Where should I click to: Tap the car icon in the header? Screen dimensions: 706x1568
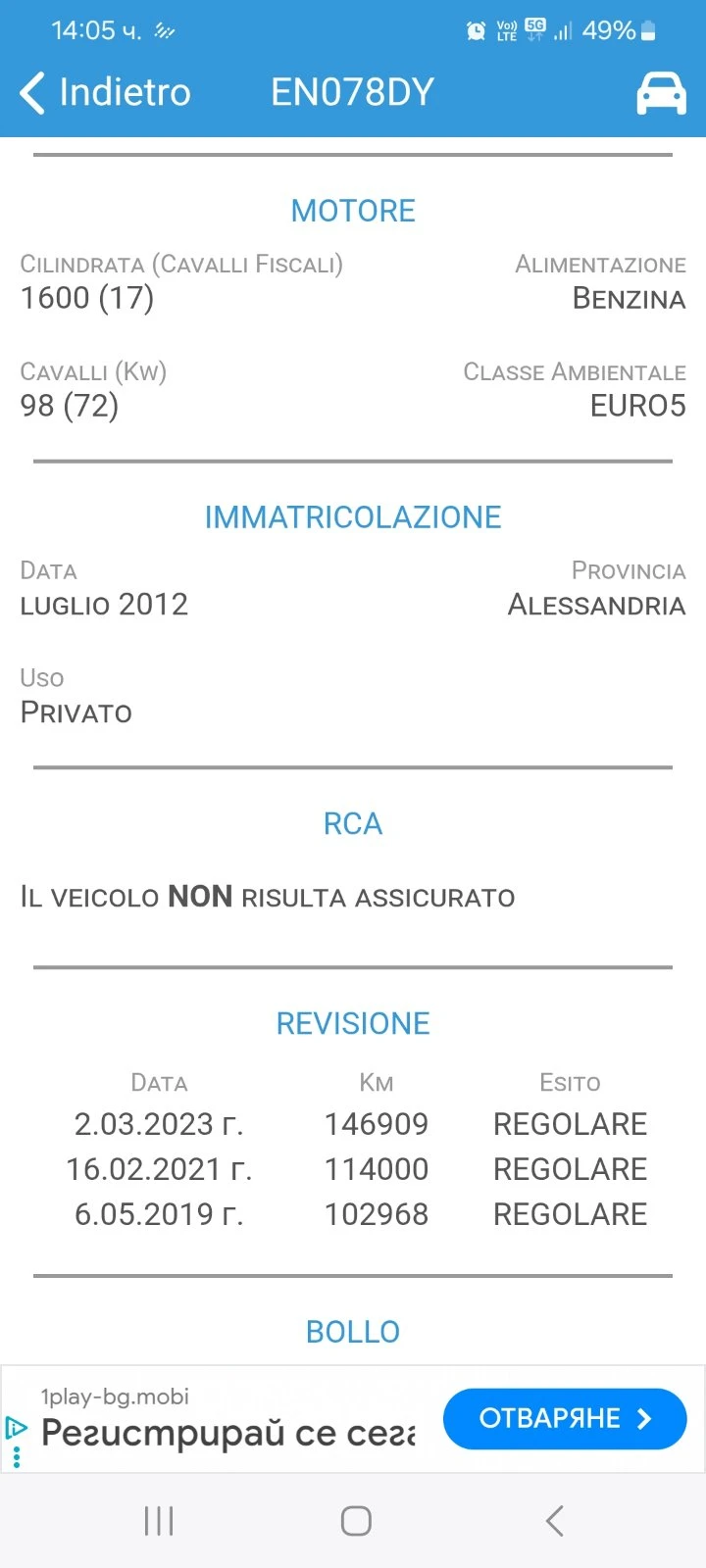tap(661, 93)
